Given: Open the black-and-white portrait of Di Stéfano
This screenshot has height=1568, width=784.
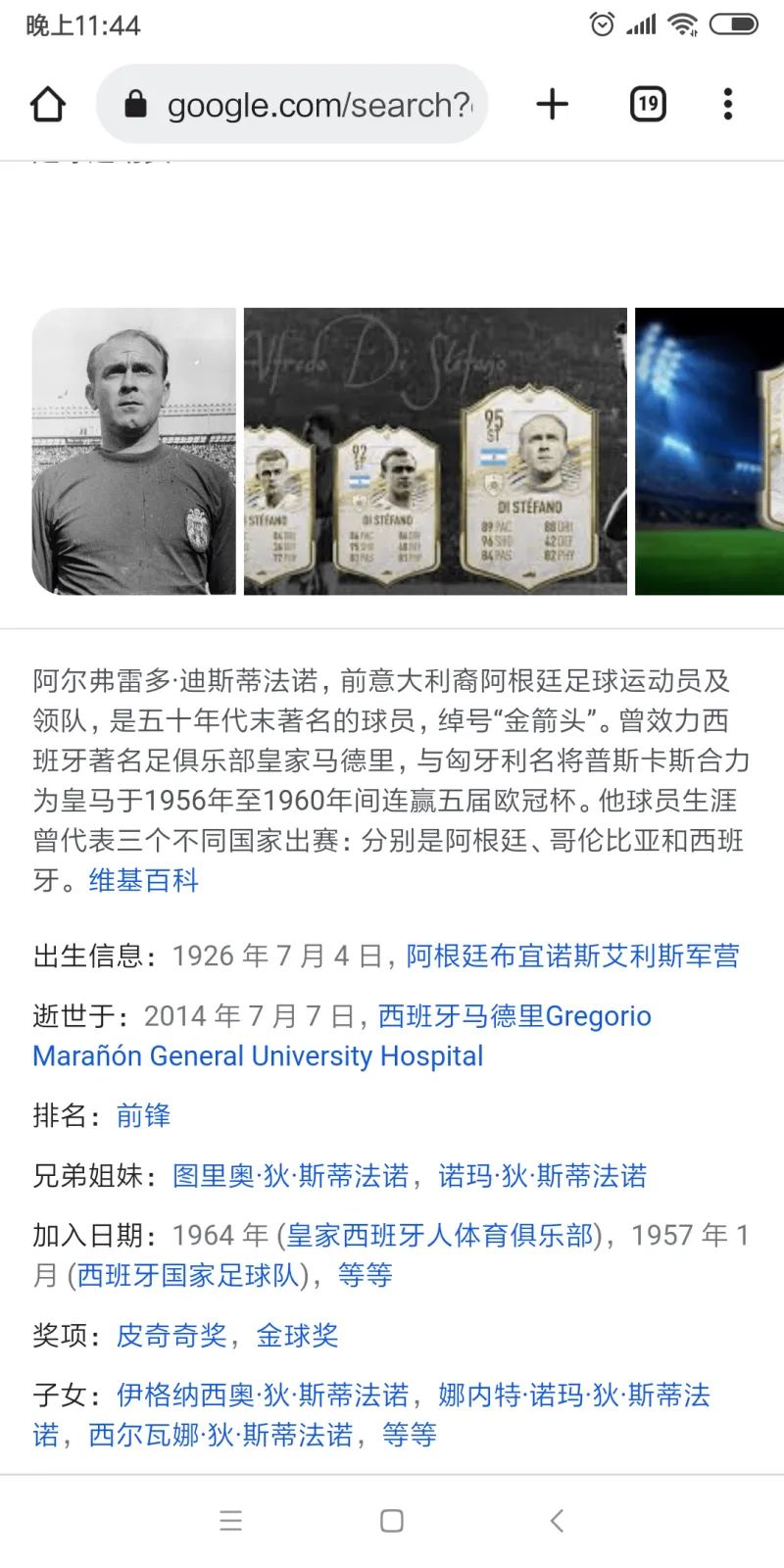Looking at the screenshot, I should (x=134, y=451).
